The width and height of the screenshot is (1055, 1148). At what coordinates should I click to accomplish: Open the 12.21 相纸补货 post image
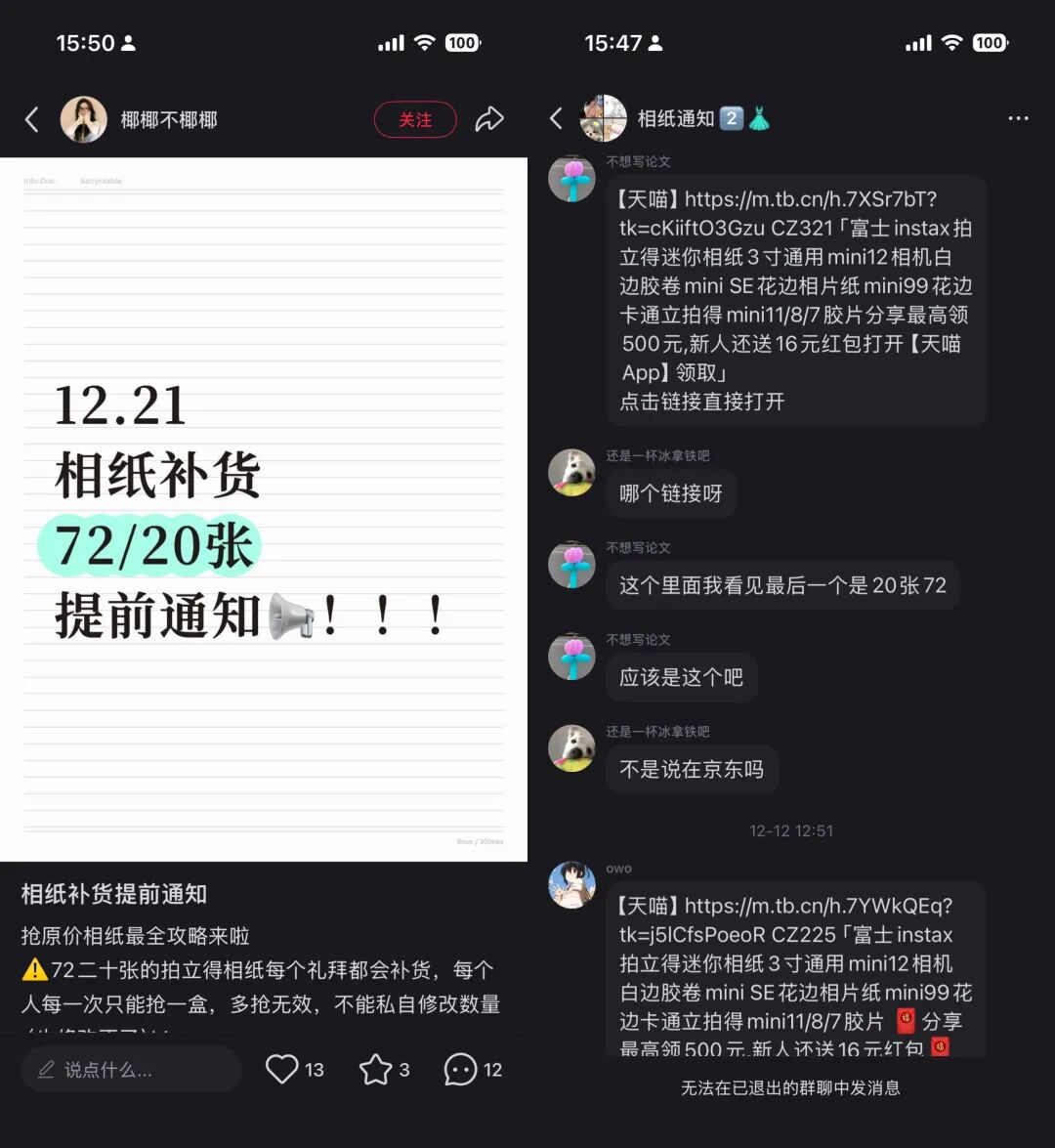tap(264, 509)
